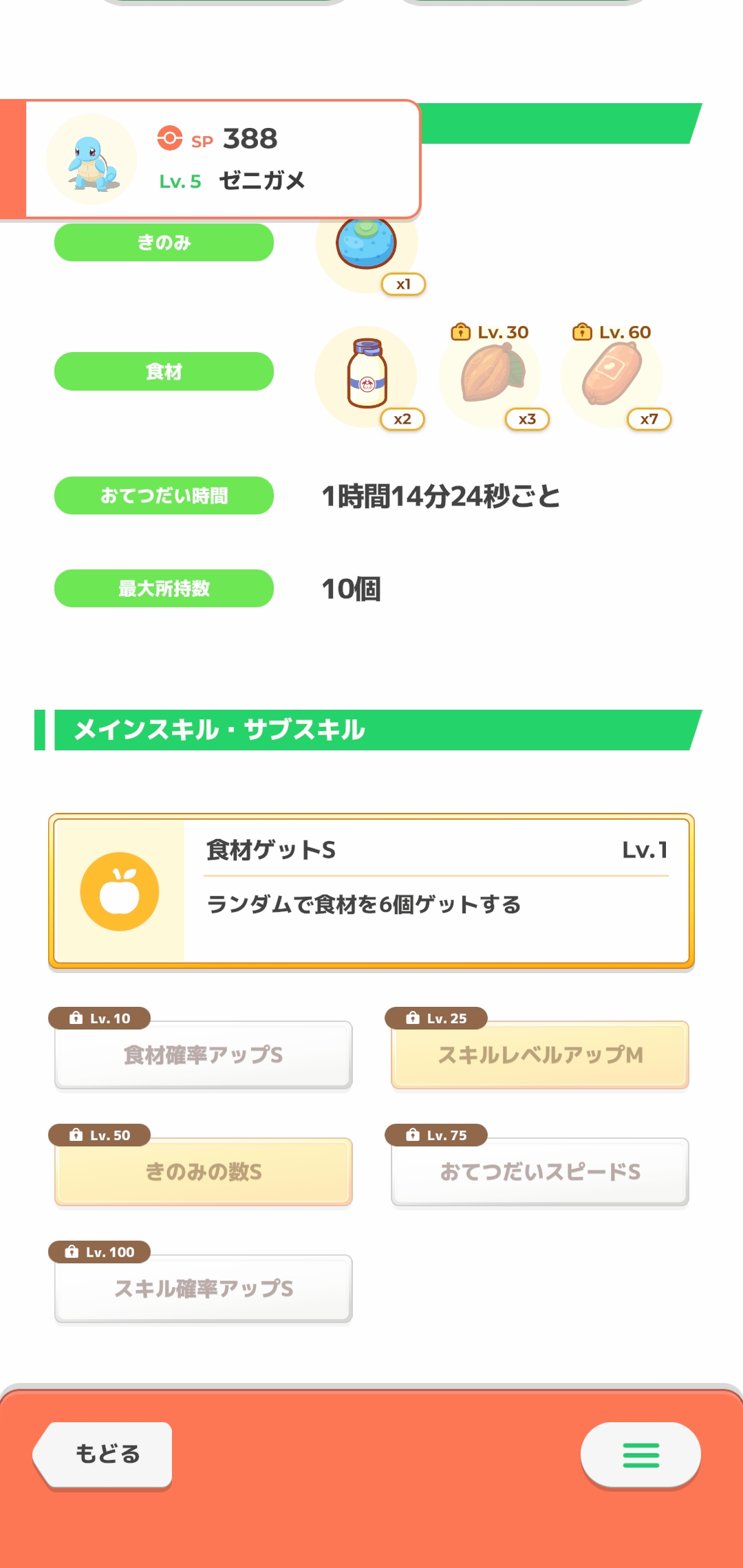Select the きのみの数S sub skill
Screen dimensions: 743x1568
pos(204,1171)
